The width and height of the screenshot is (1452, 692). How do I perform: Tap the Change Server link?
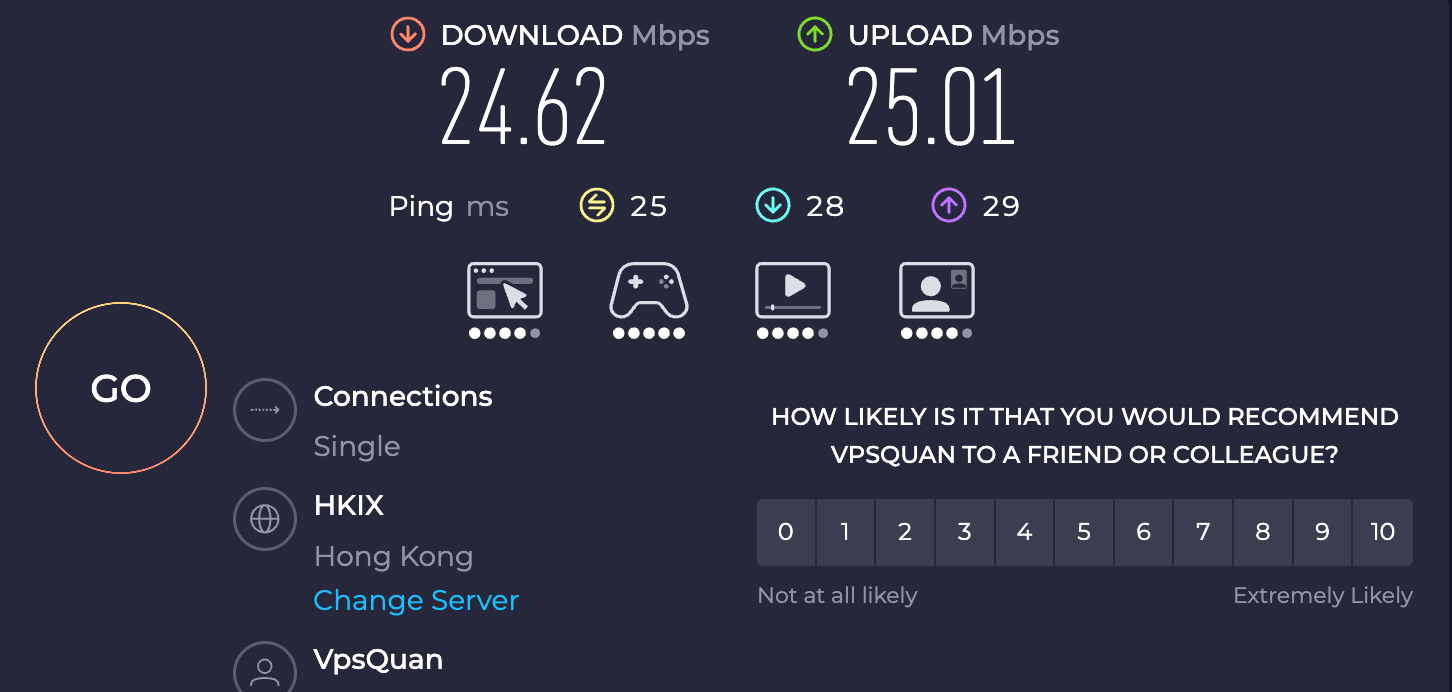416,600
